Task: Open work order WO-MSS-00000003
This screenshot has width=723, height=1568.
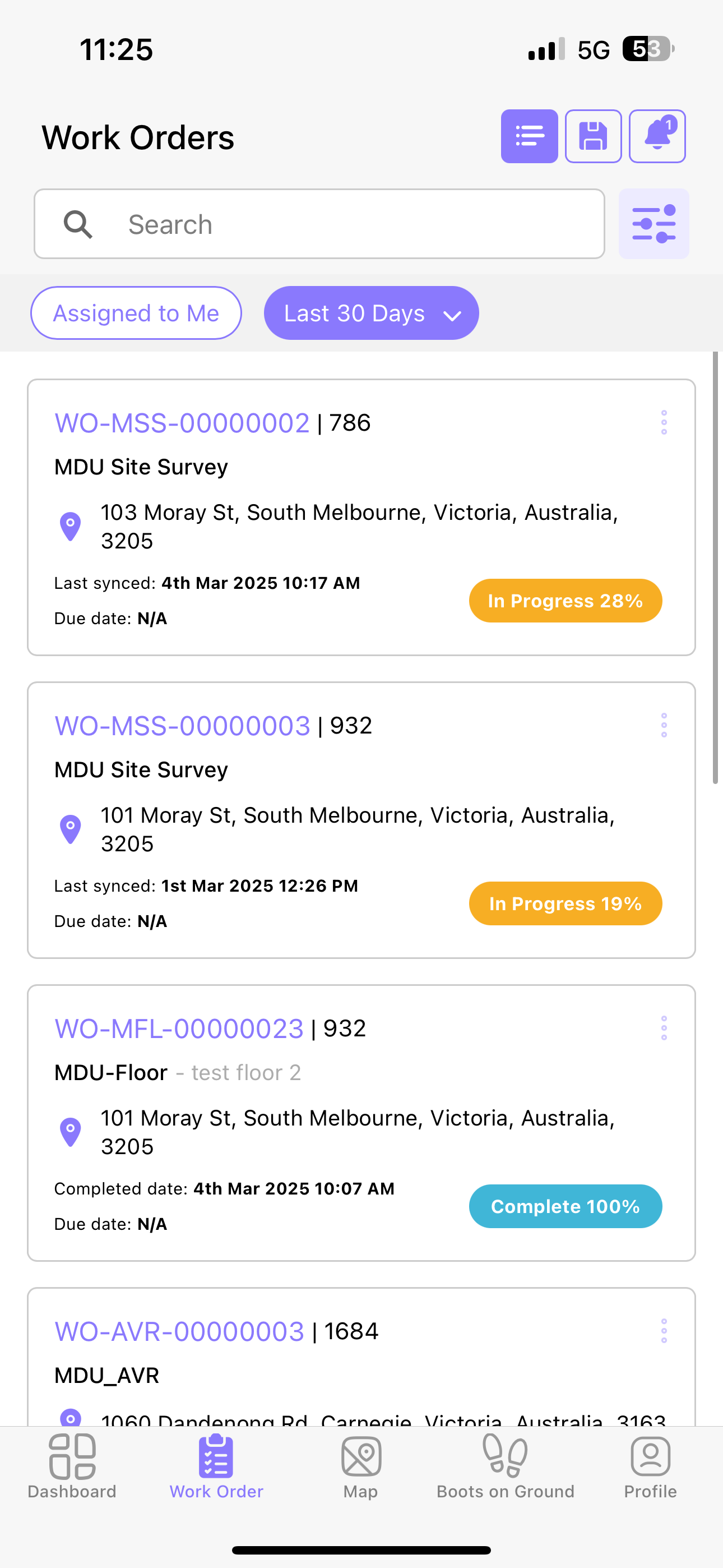Action: pos(183,726)
